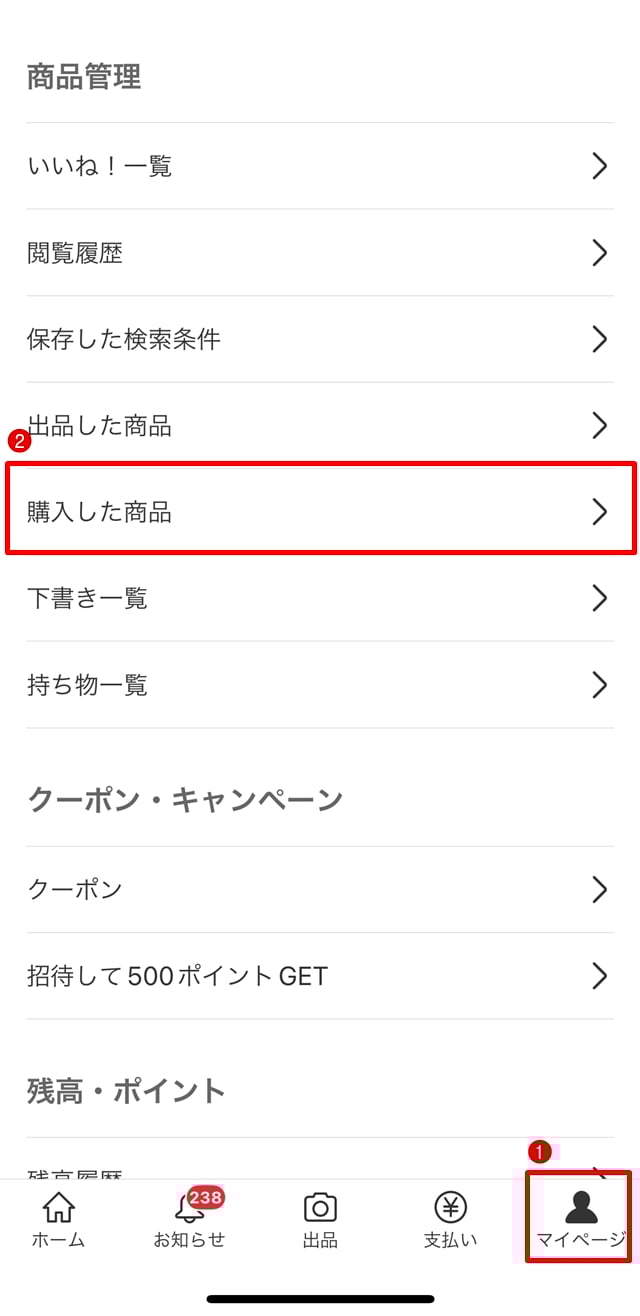Open 招待して500ポイントGET invitation row
640x1316 pixels.
click(x=319, y=975)
